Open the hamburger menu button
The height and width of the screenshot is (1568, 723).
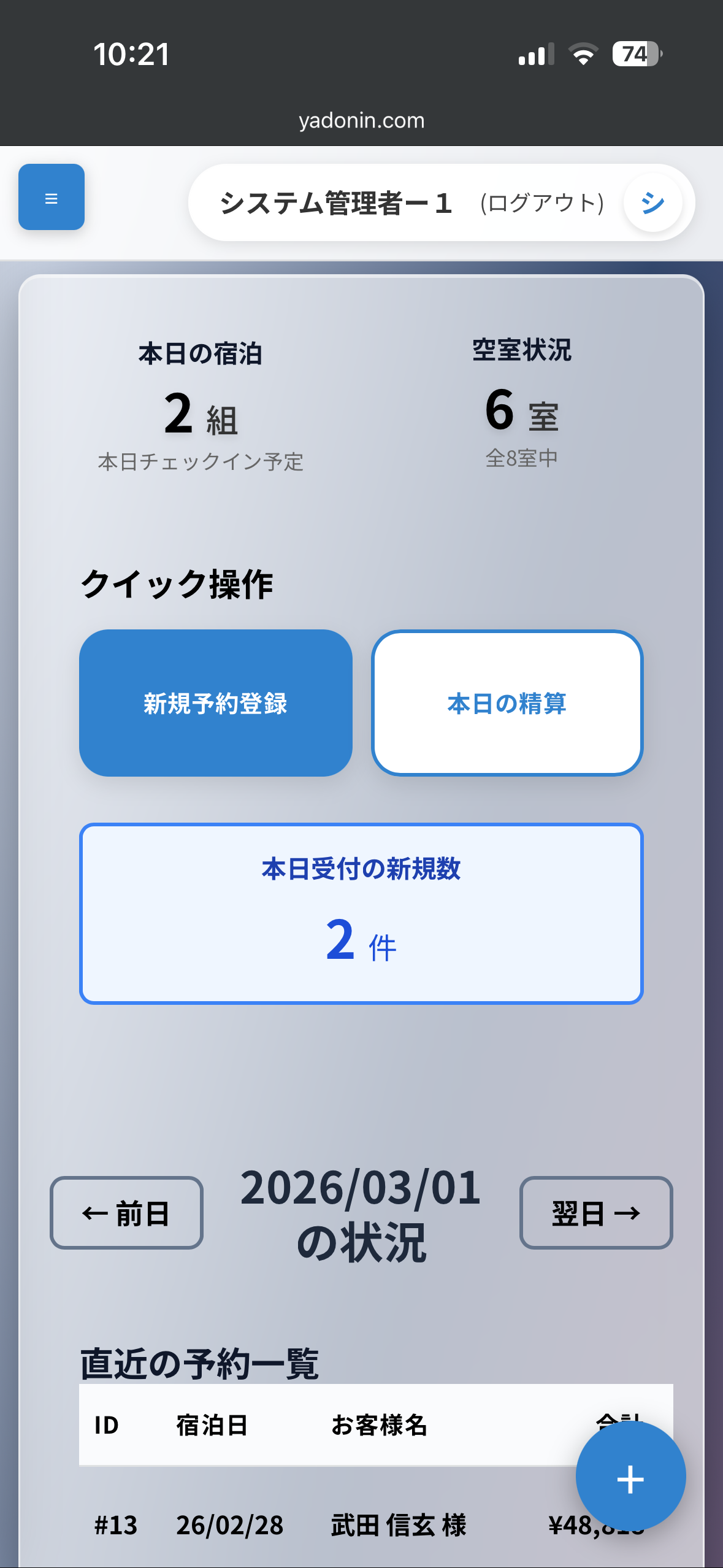(52, 198)
